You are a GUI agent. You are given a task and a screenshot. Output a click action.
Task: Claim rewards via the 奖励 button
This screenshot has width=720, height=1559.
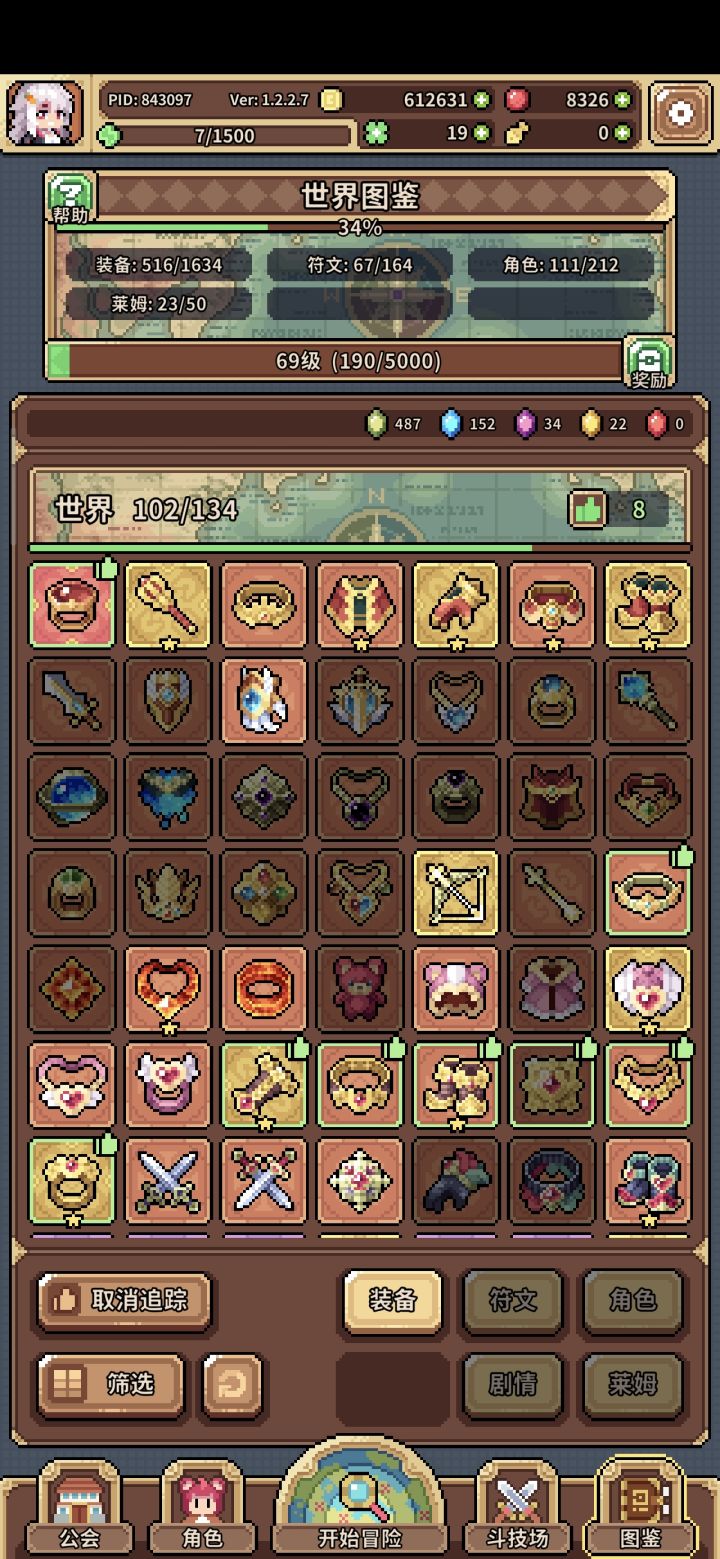[648, 362]
